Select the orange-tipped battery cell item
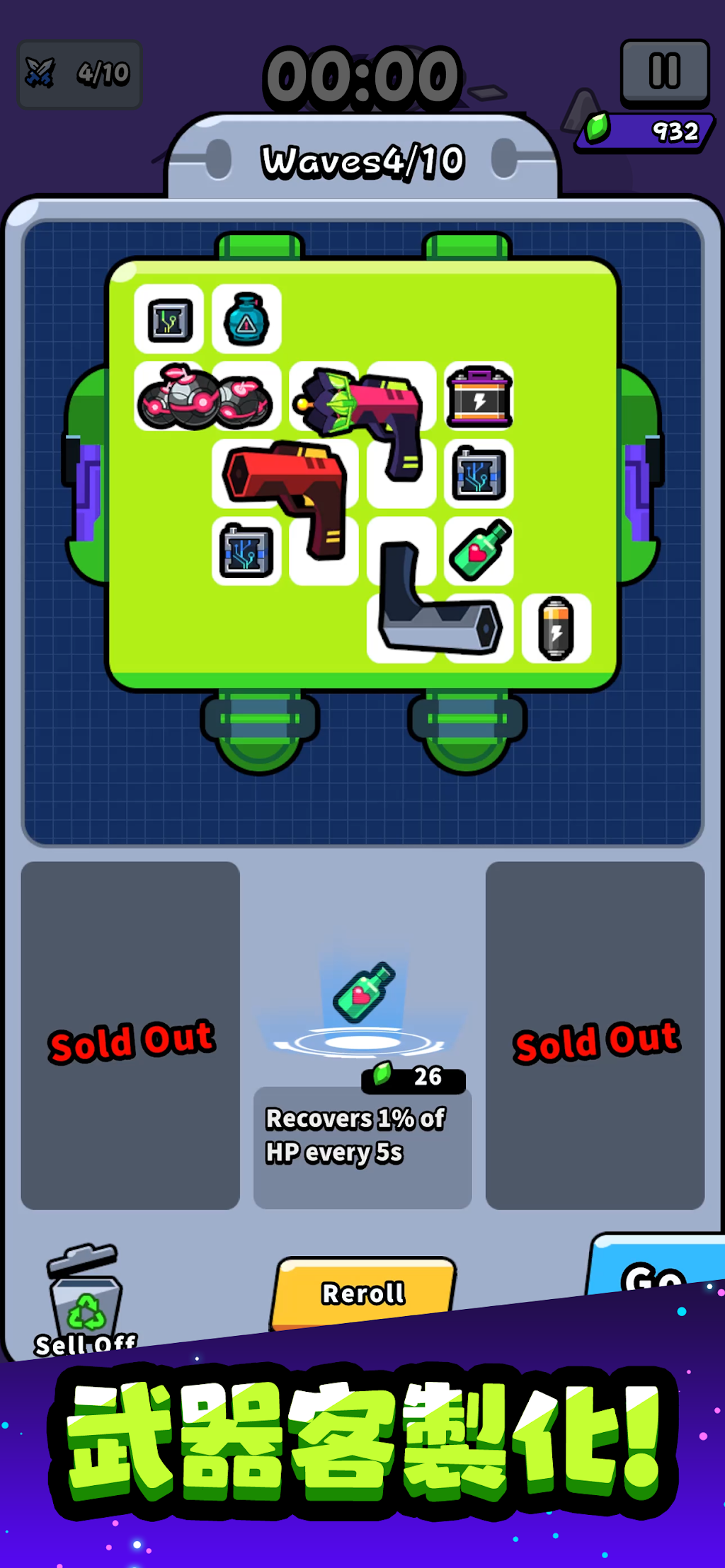The width and height of the screenshot is (725, 1568). pyautogui.click(x=556, y=629)
